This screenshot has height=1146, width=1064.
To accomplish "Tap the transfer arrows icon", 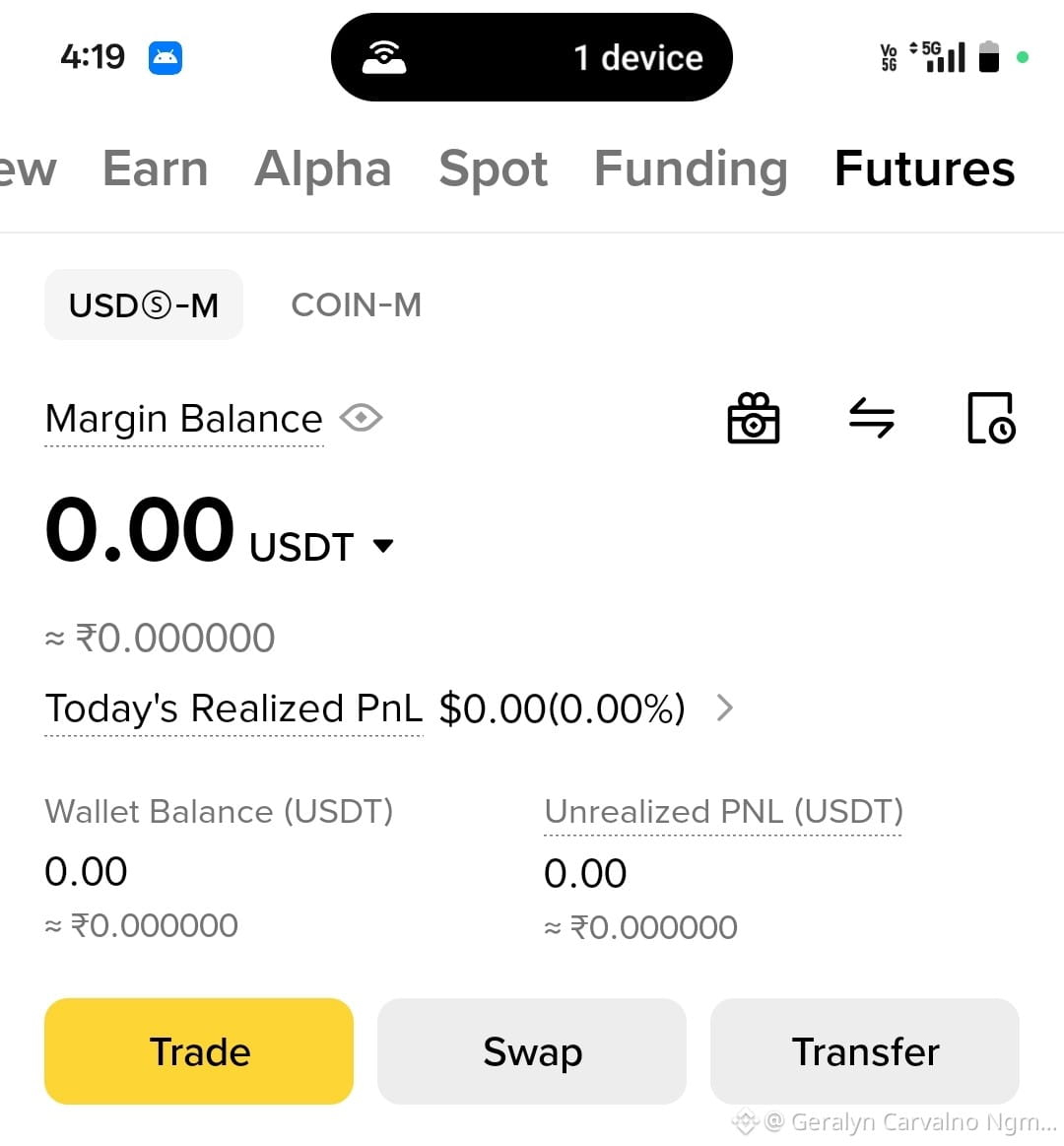I will tap(872, 418).
